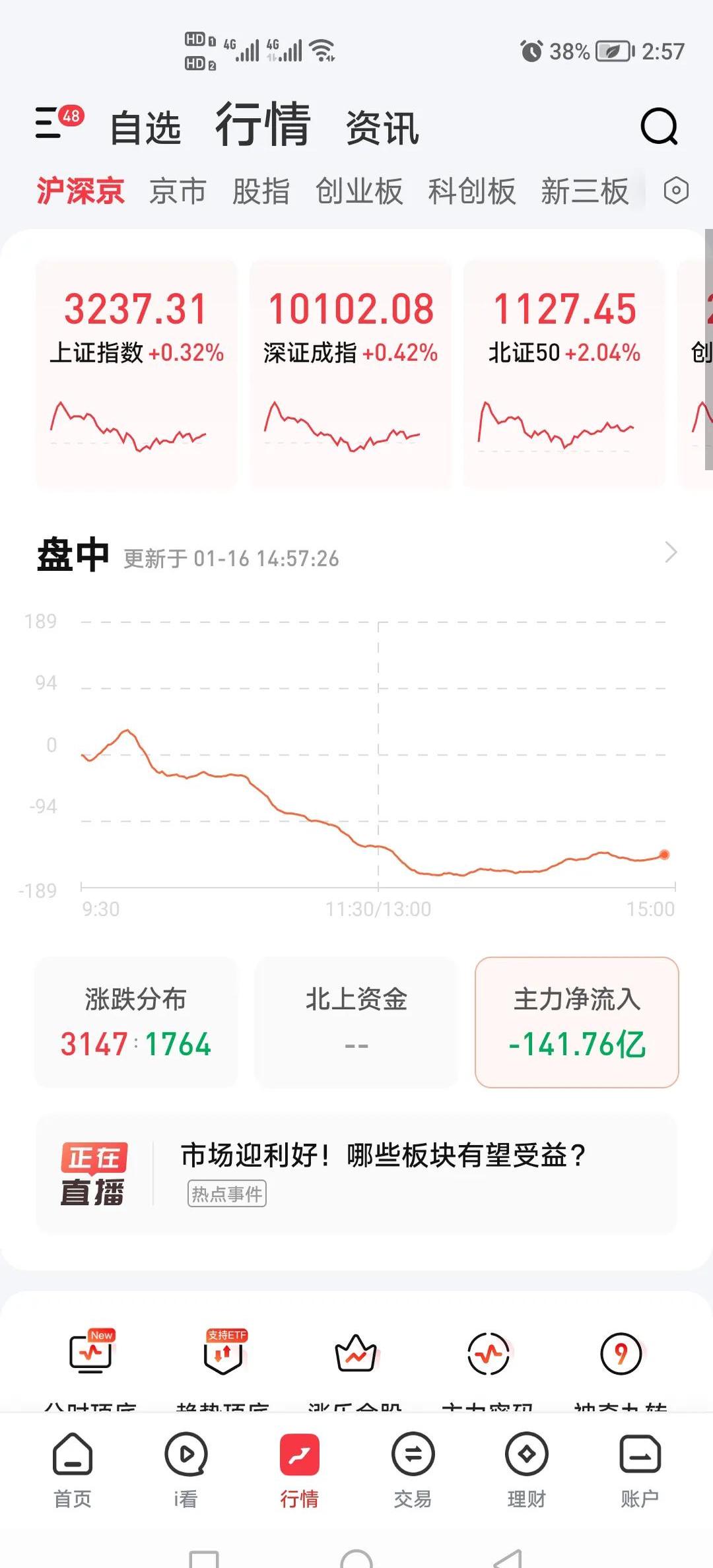The height and width of the screenshot is (1568, 713).
Task: Select the 科创板 tab
Action: pyautogui.click(x=471, y=191)
